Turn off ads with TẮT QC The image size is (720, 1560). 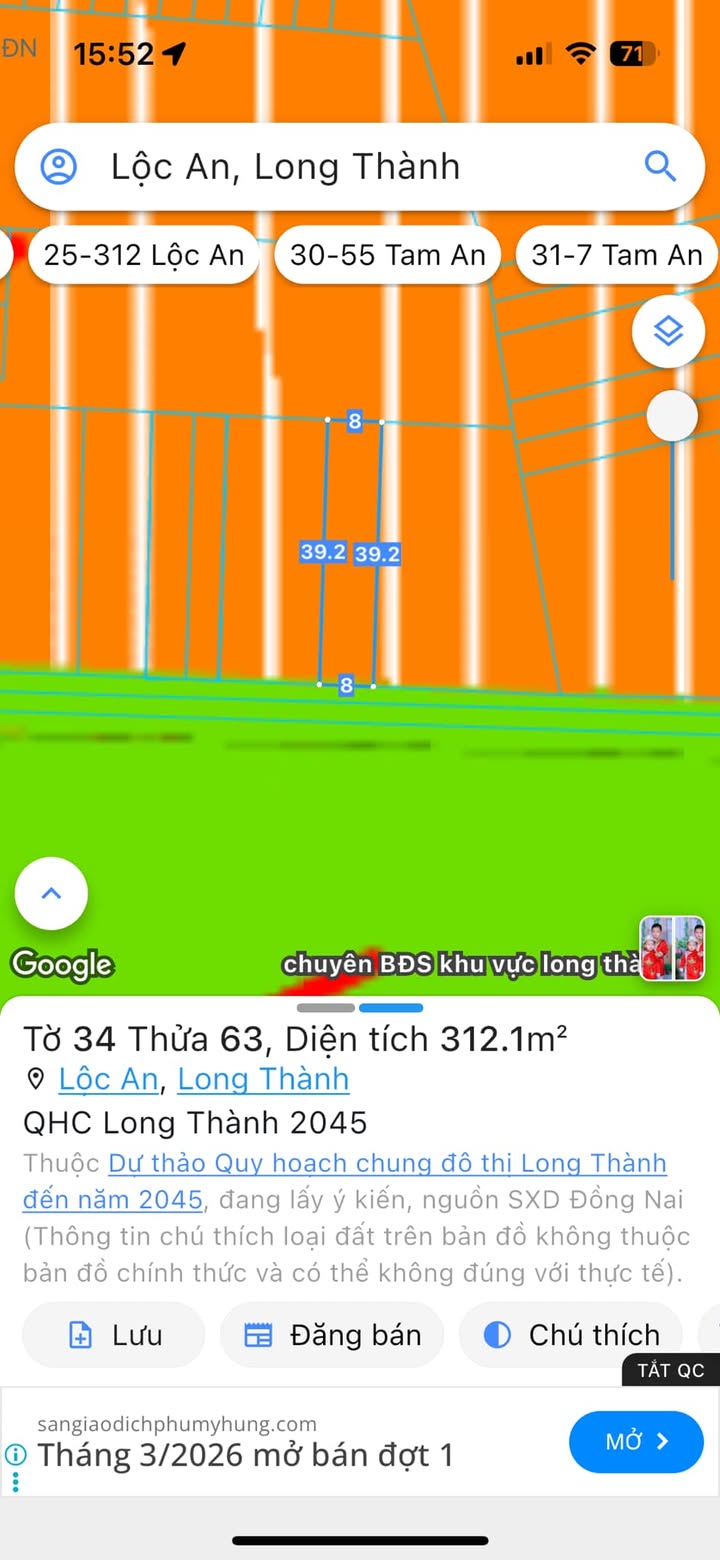coord(671,1370)
